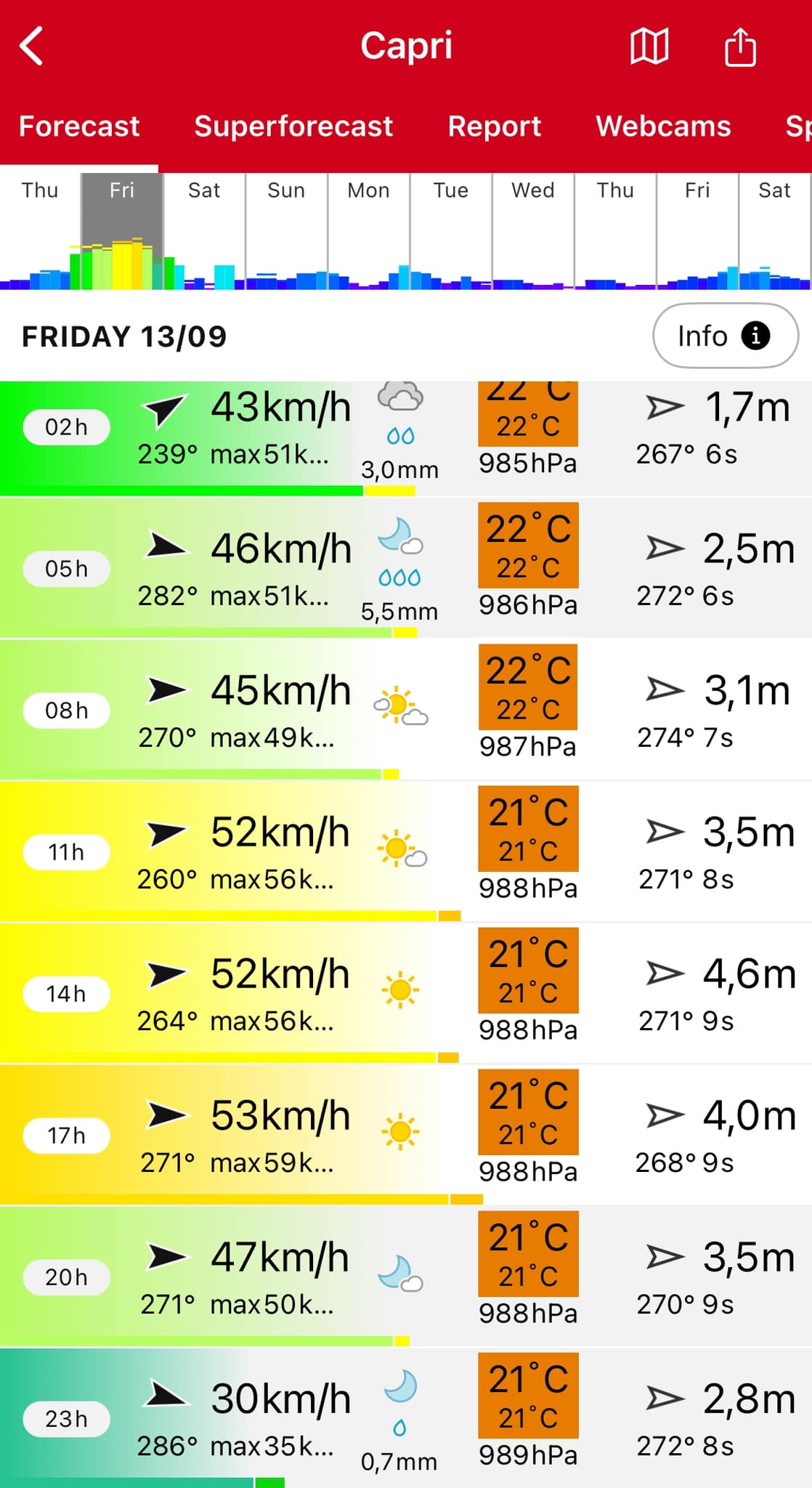Open the 11h forecast row

[406, 852]
